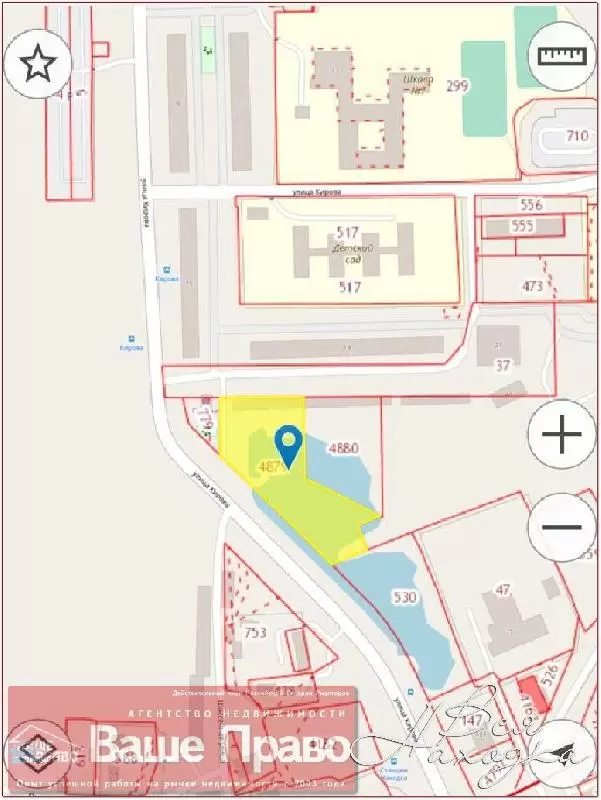Screen dimensions: 601x800
Task: Tap the star favorites button
Action: click(39, 64)
